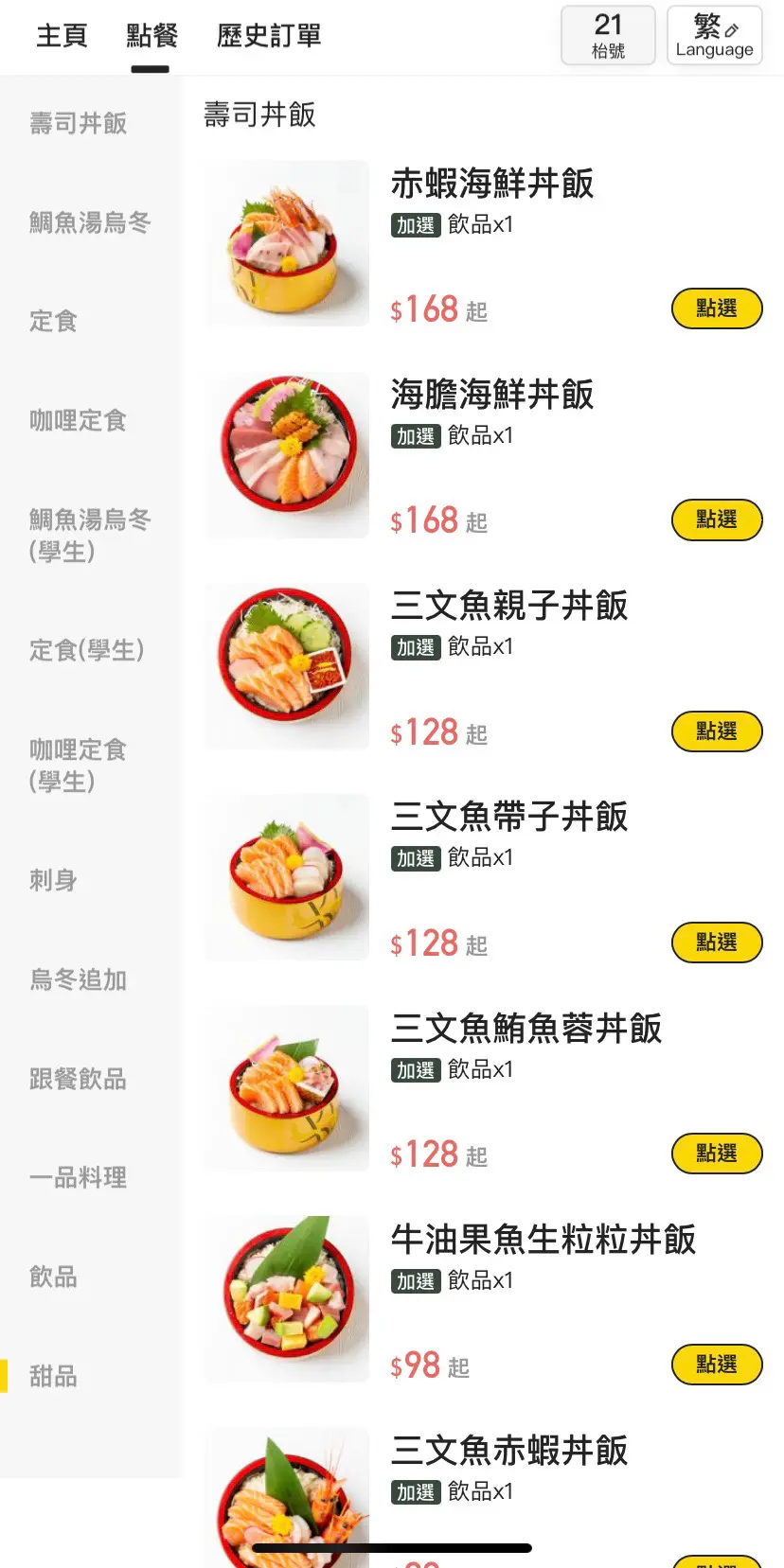The image size is (784, 1568).
Task: Open the 一品料理 category
Action: click(78, 1177)
